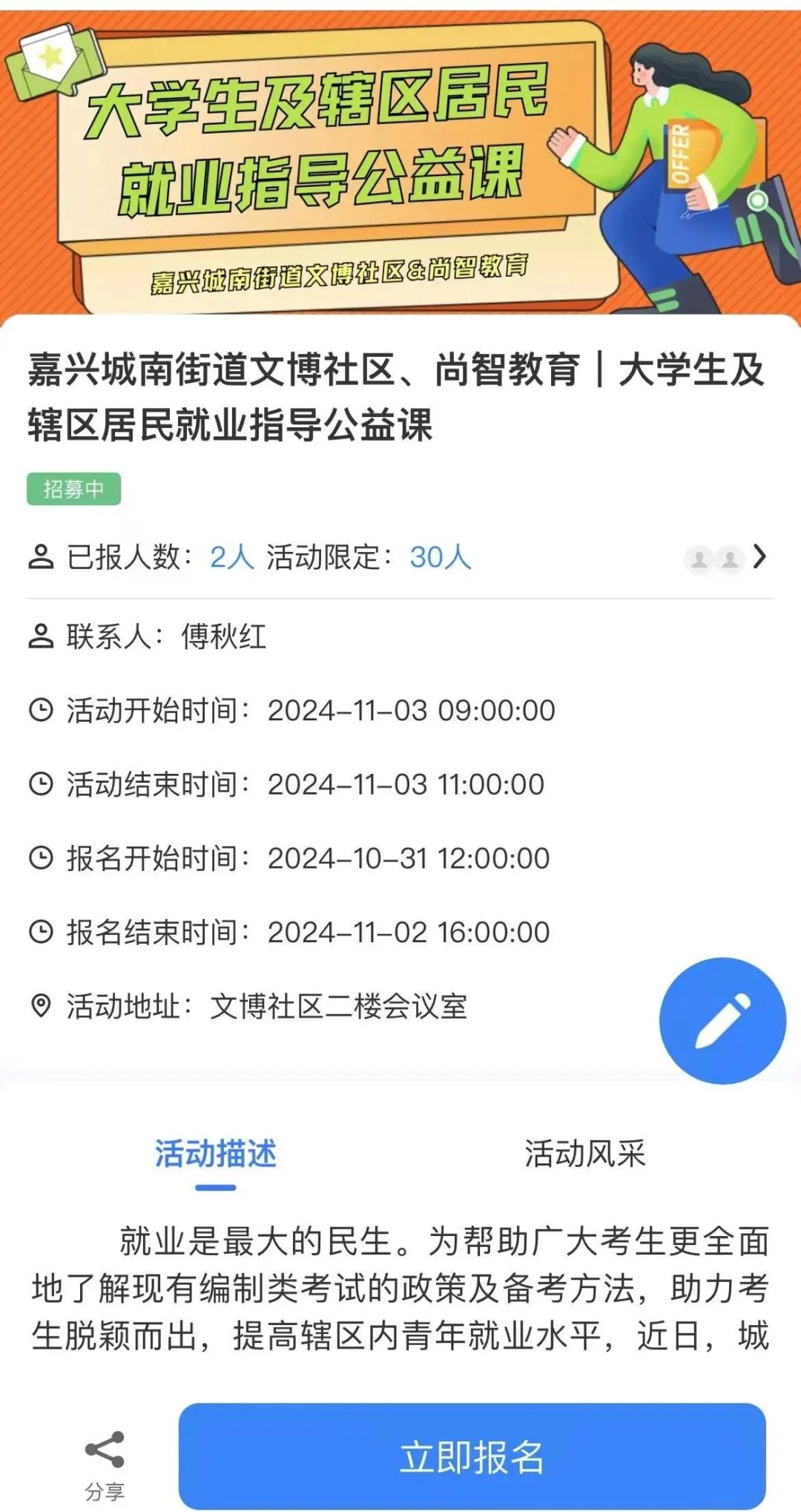This screenshot has height=1512, width=801.
Task: Select the 活动描述 tab
Action: [x=216, y=1154]
